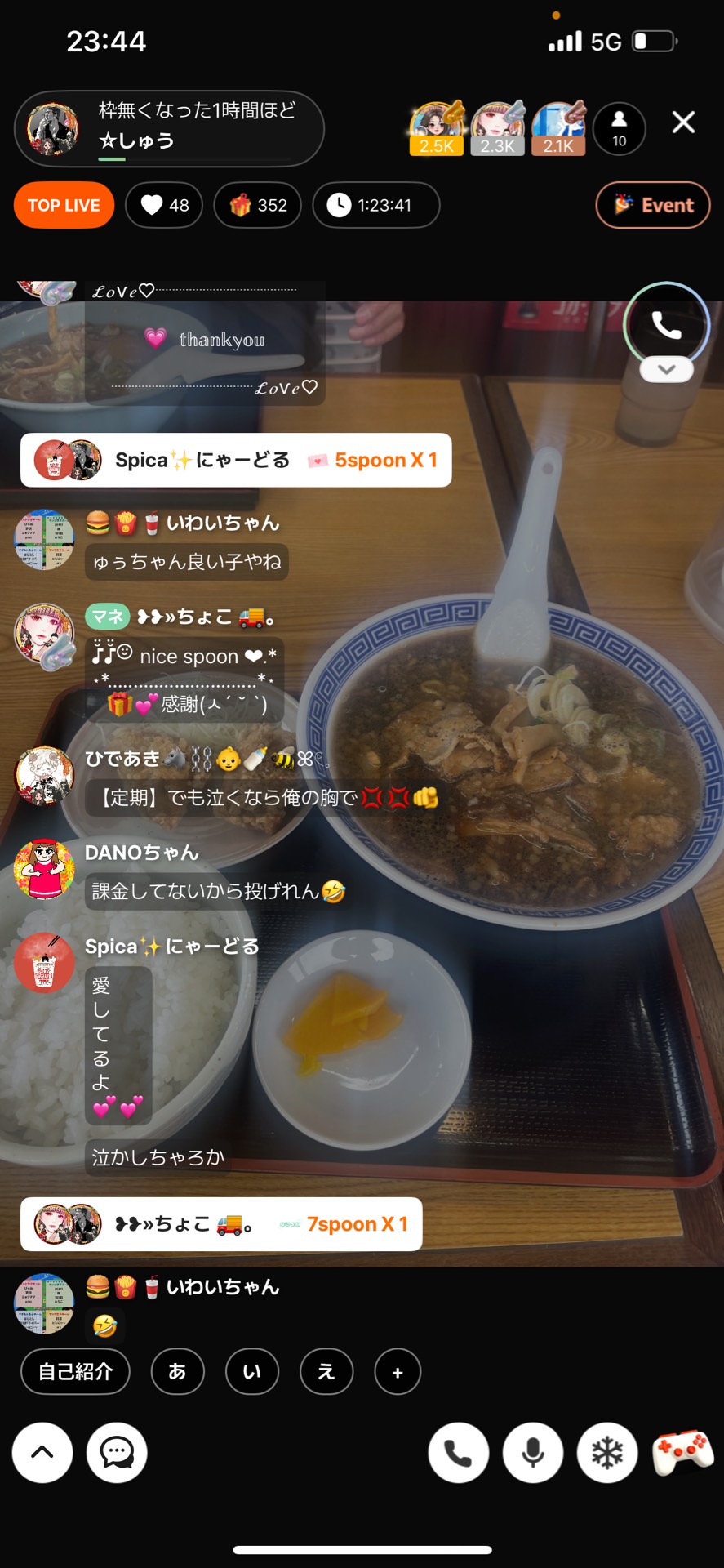Open top fan with 2.5K
The image size is (724, 1568).
point(437,128)
